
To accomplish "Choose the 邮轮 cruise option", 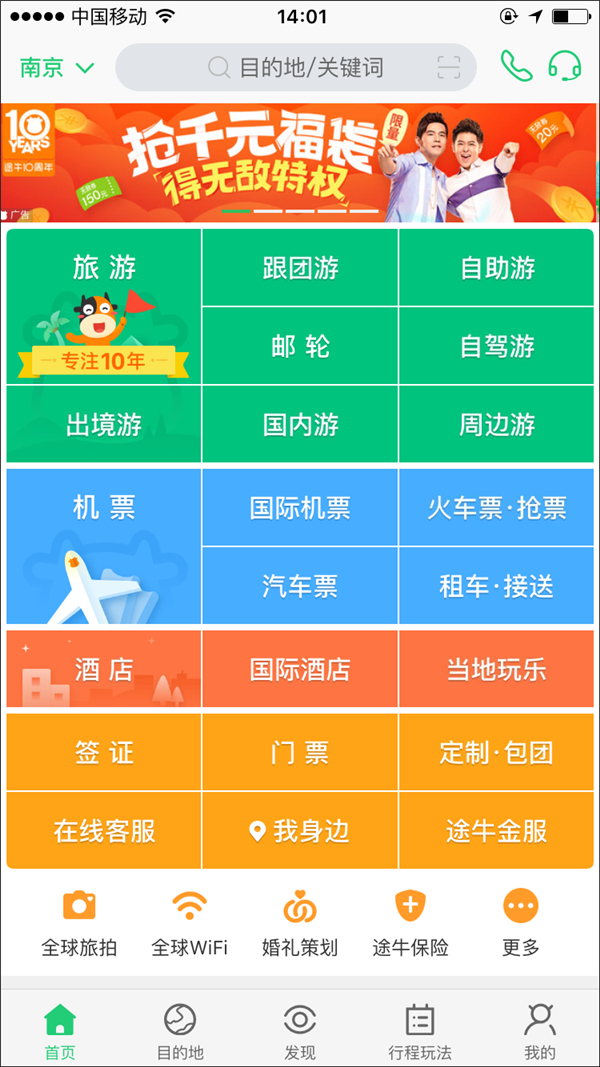I will 300,346.
